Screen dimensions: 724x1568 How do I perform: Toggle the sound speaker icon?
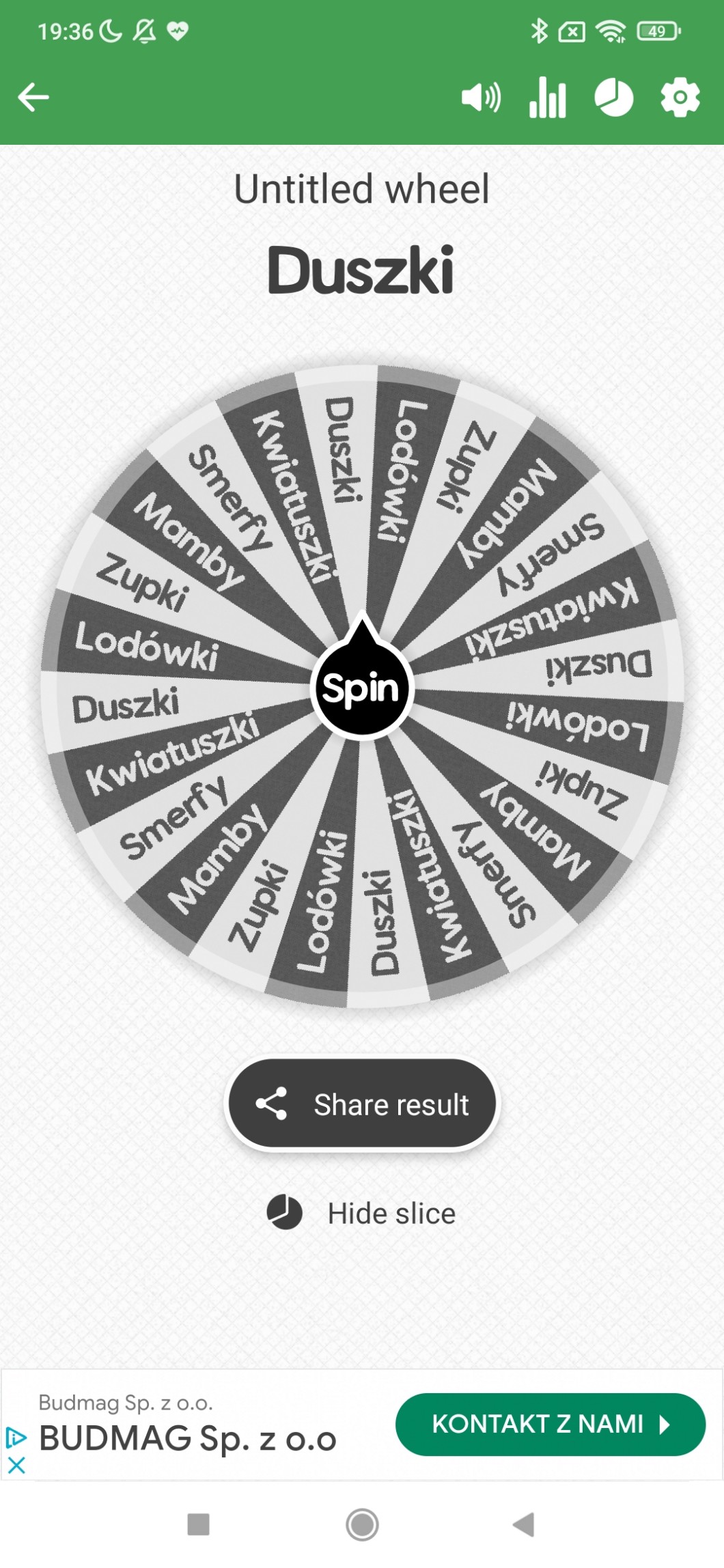coord(481,98)
